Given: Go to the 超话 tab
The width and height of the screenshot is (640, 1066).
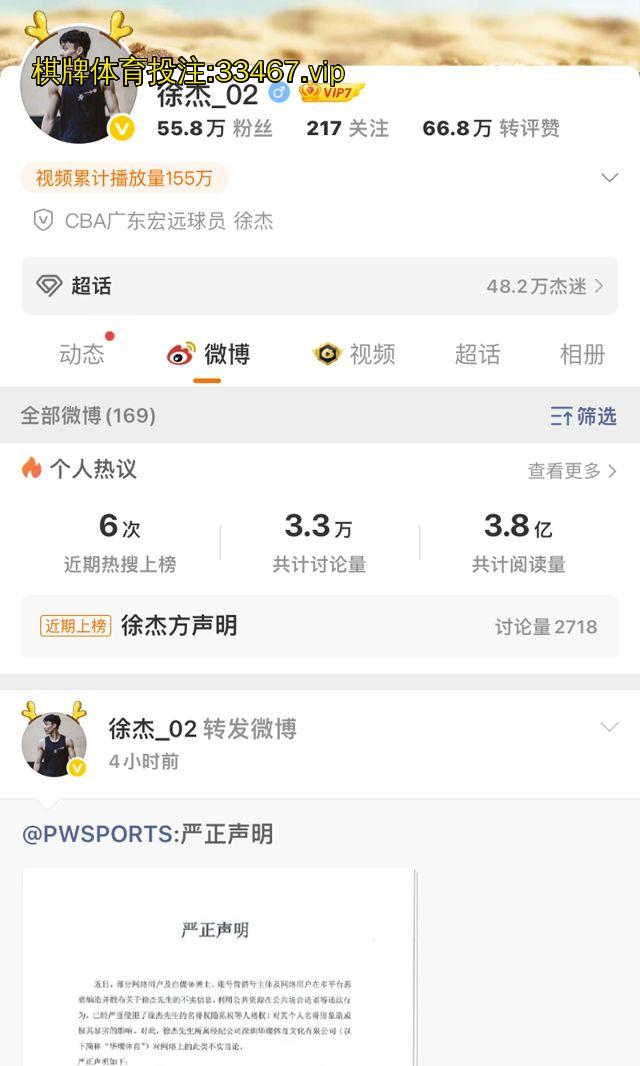Looking at the screenshot, I should 477,354.
